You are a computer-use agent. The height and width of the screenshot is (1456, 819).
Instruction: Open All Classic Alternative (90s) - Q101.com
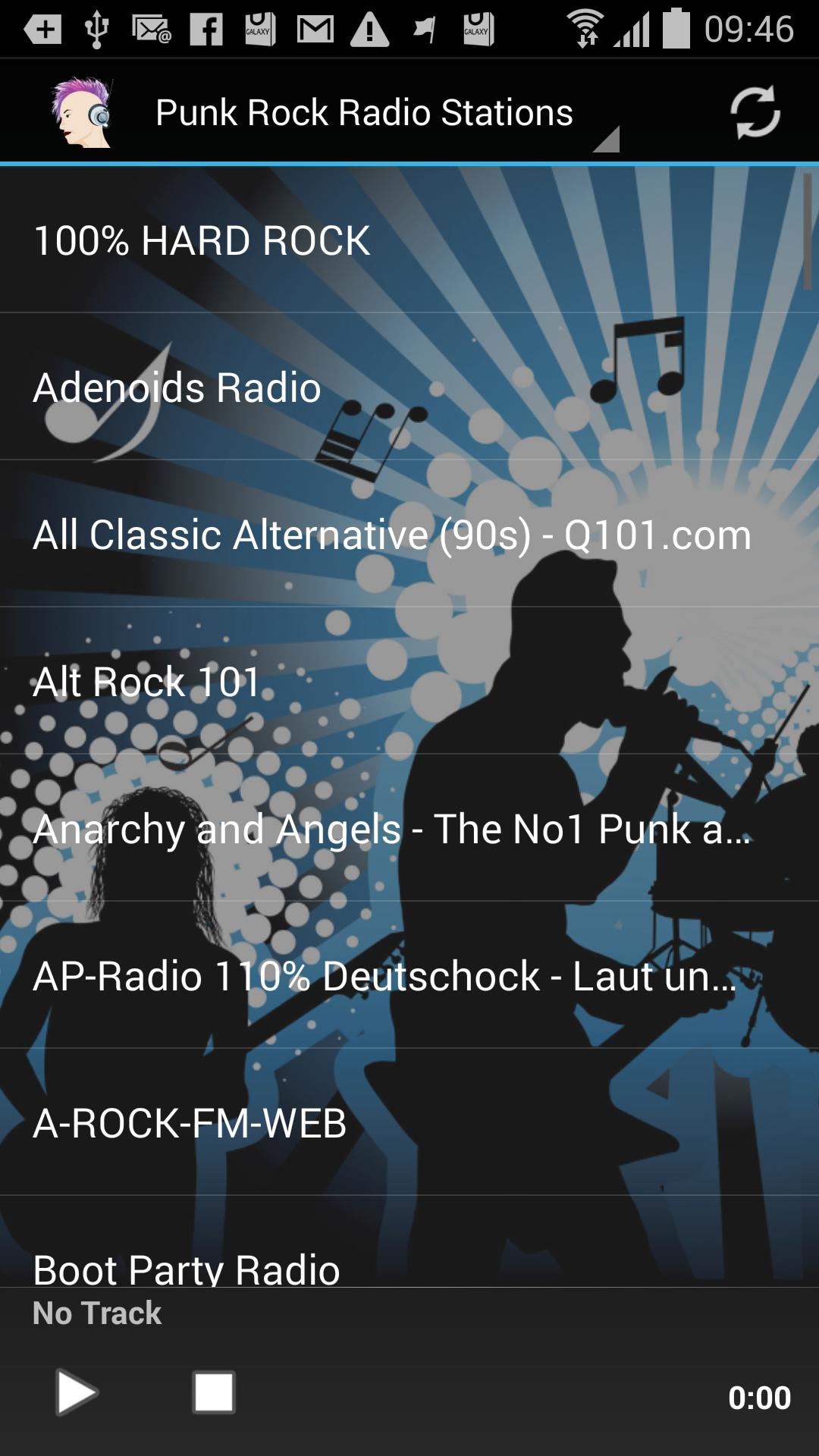click(391, 536)
